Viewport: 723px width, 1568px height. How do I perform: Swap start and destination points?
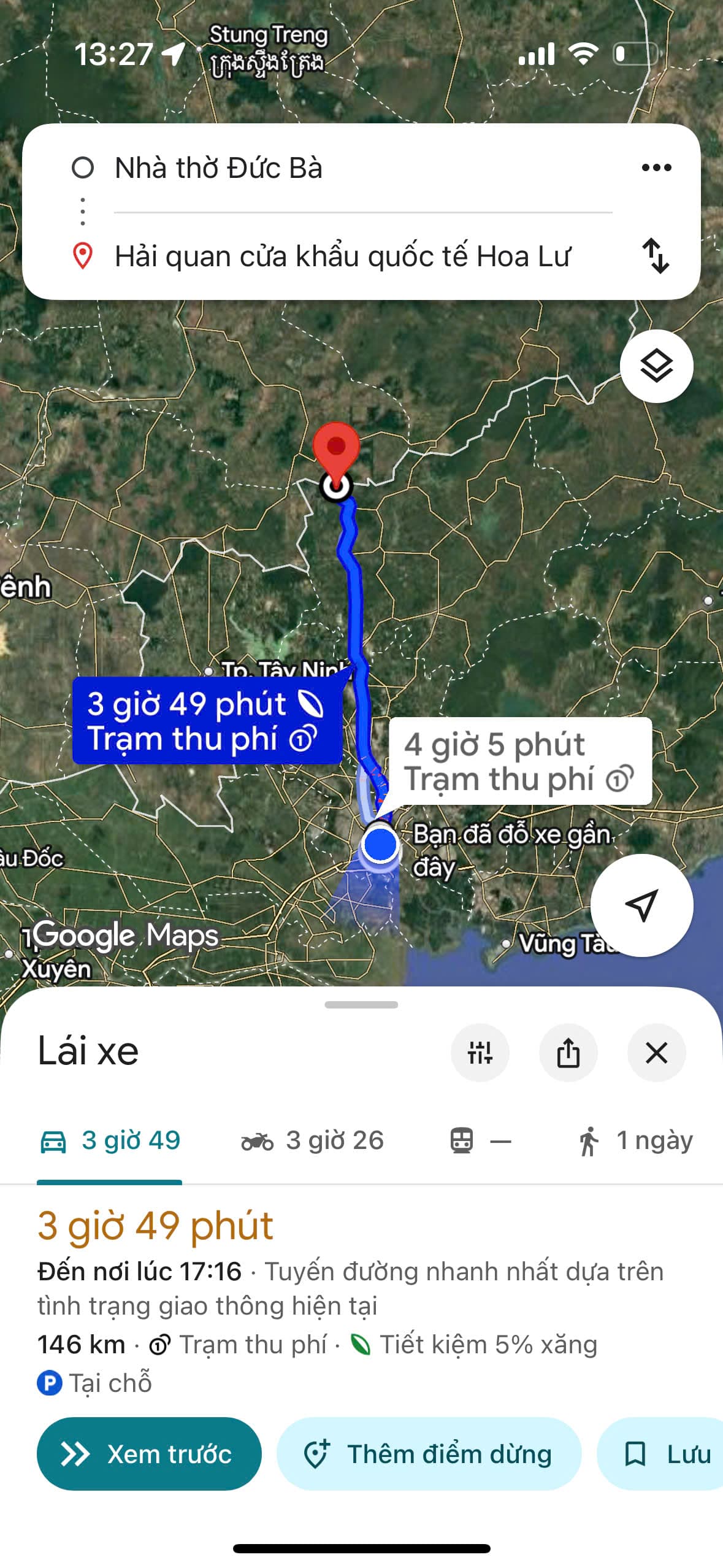pyautogui.click(x=655, y=255)
